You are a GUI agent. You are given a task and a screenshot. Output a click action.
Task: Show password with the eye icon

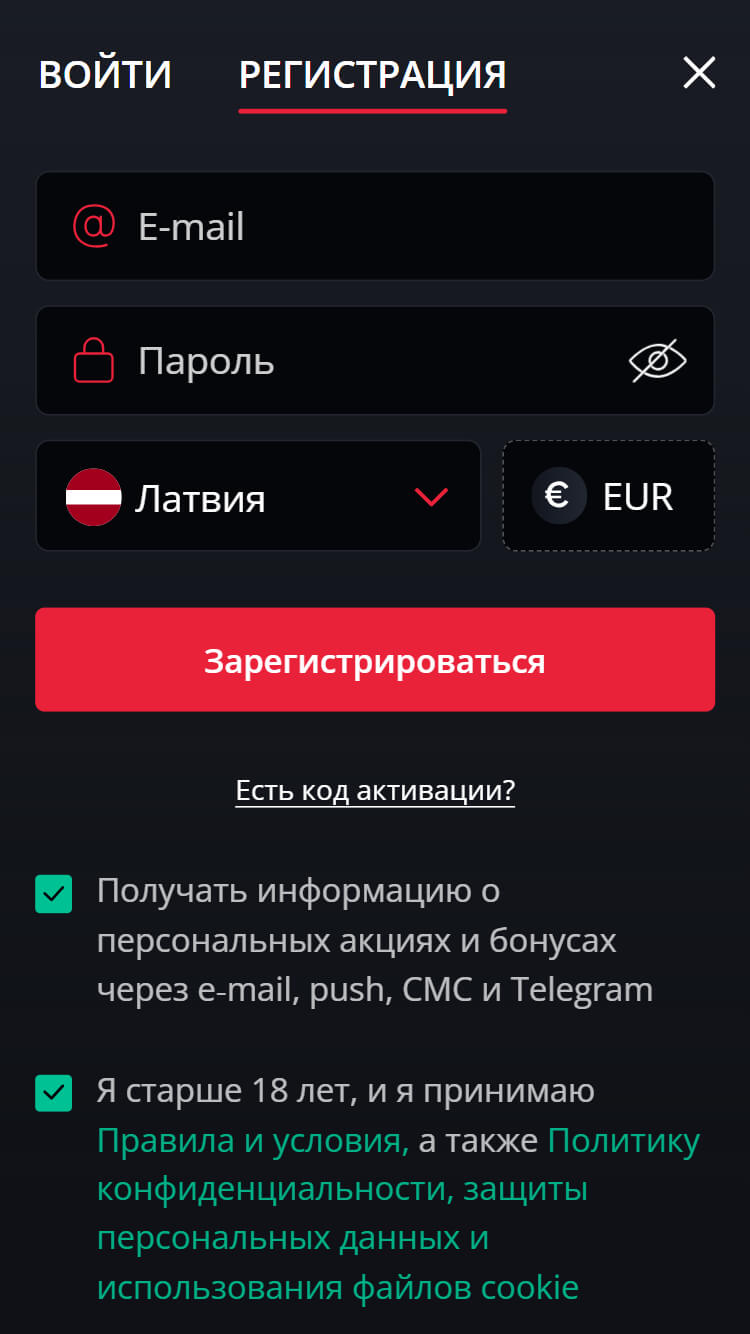[657, 361]
